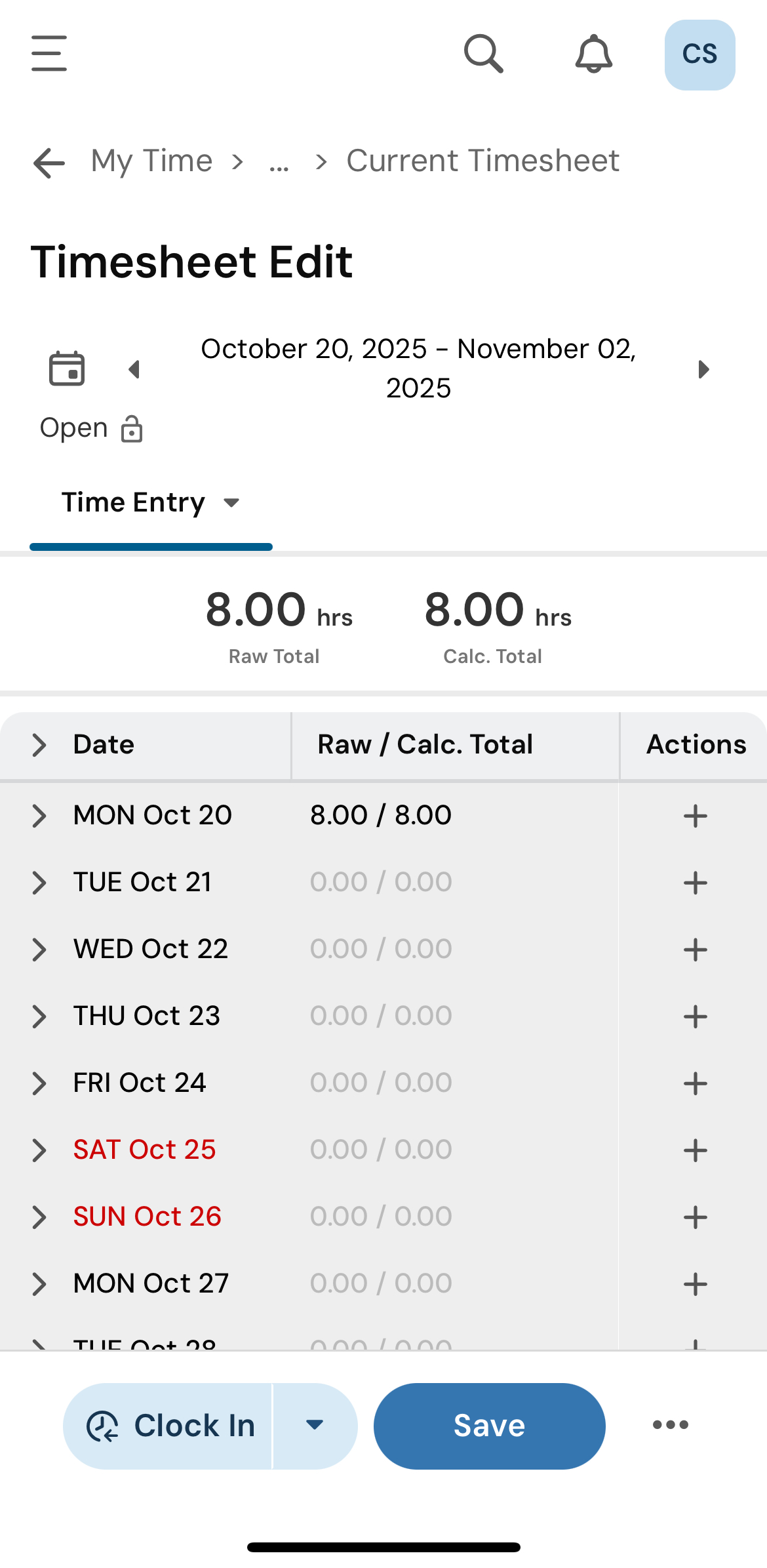
Task: Tap the Clock In button
Action: pos(169,1426)
